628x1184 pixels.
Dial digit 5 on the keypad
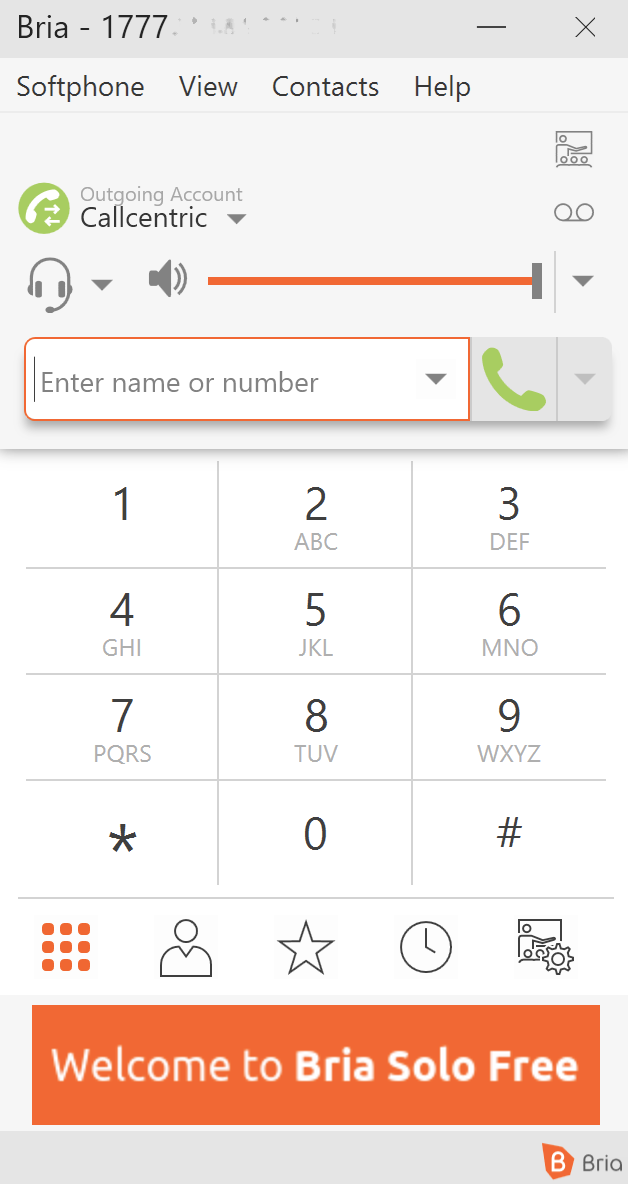pos(316,621)
